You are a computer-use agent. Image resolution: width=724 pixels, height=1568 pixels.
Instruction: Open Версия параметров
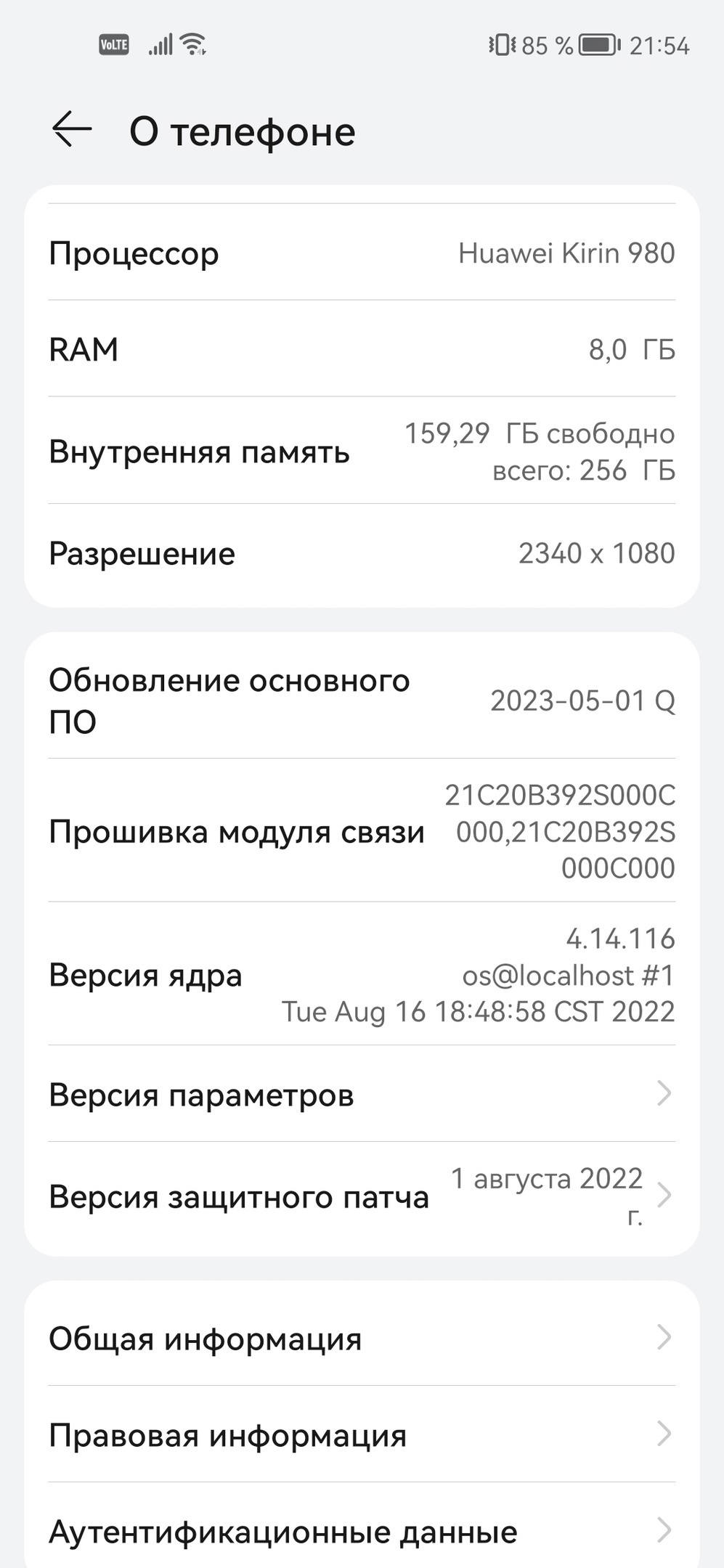point(362,1093)
